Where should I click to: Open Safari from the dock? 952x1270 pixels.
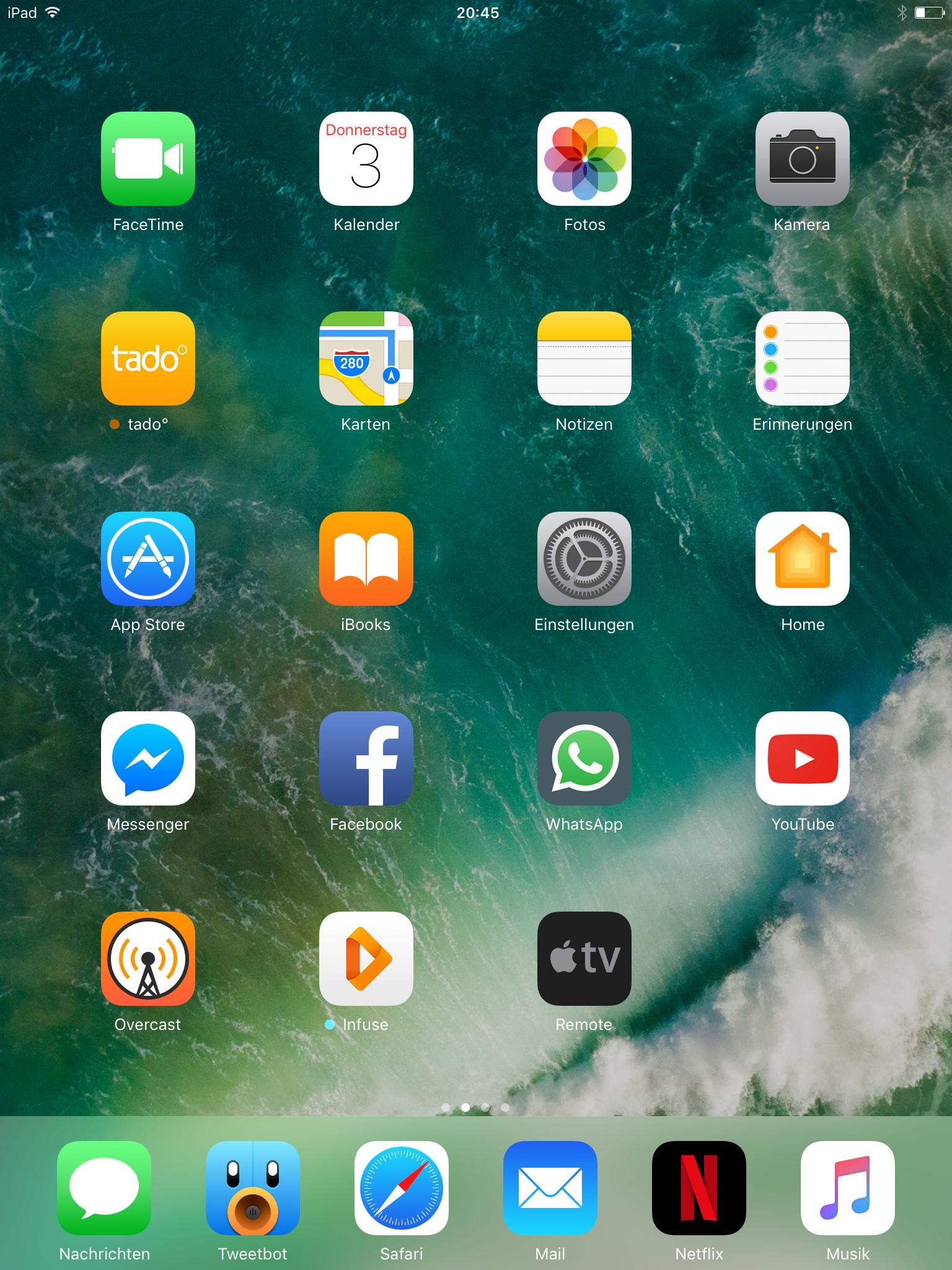[402, 1188]
